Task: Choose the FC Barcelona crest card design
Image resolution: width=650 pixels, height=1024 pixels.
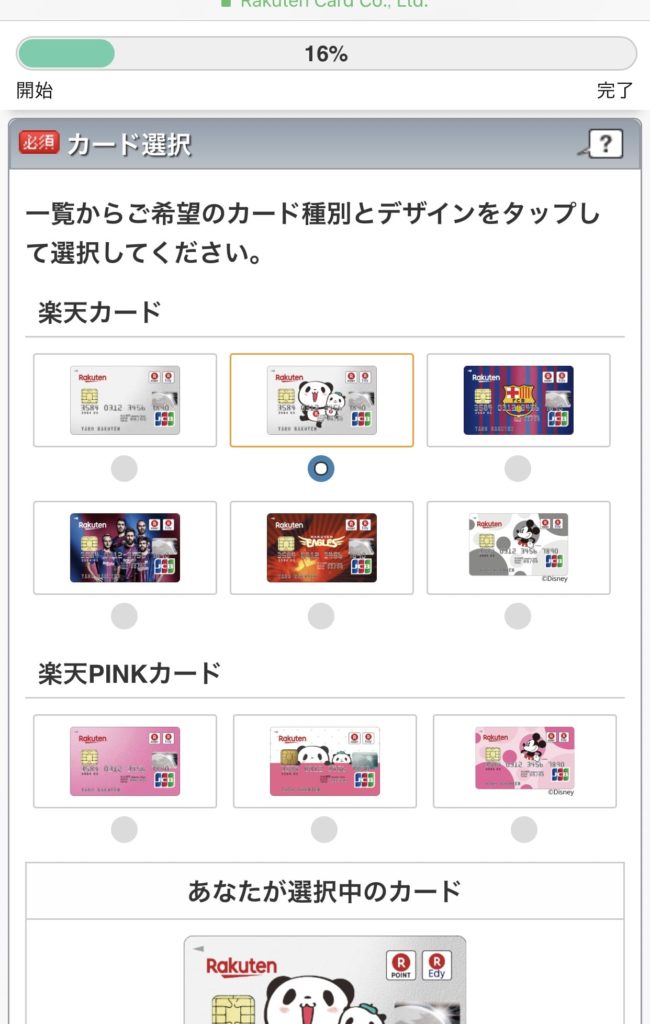Action: point(518,400)
